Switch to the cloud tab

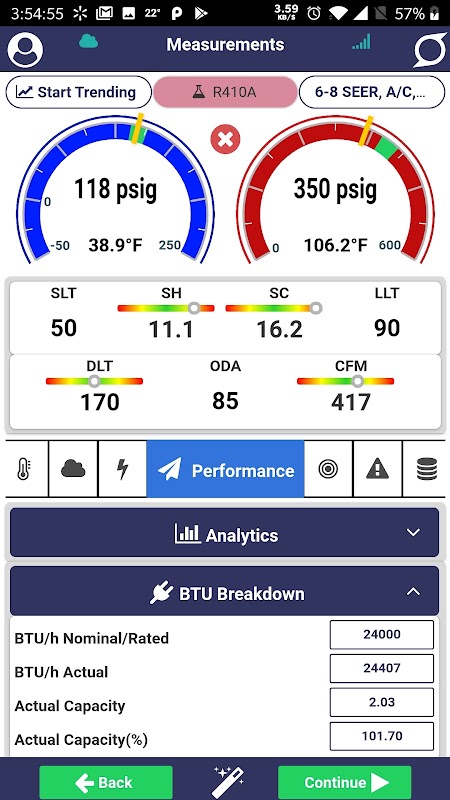(x=73, y=469)
